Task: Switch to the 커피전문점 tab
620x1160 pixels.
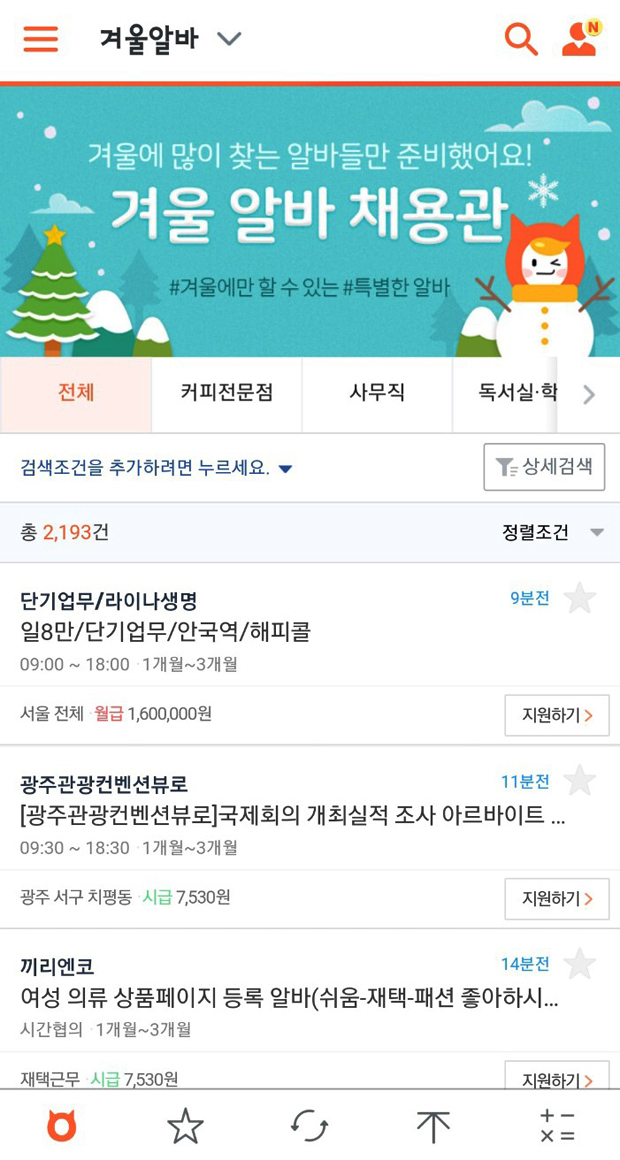Action: (226, 394)
